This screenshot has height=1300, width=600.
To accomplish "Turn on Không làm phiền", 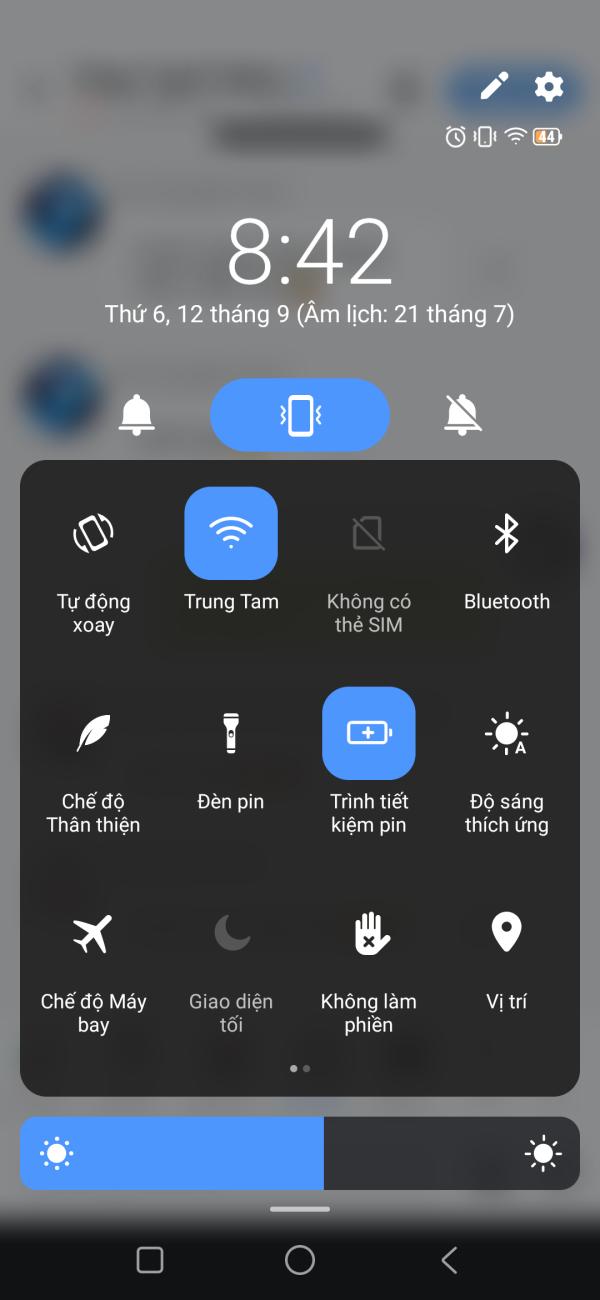I will tap(369, 933).
